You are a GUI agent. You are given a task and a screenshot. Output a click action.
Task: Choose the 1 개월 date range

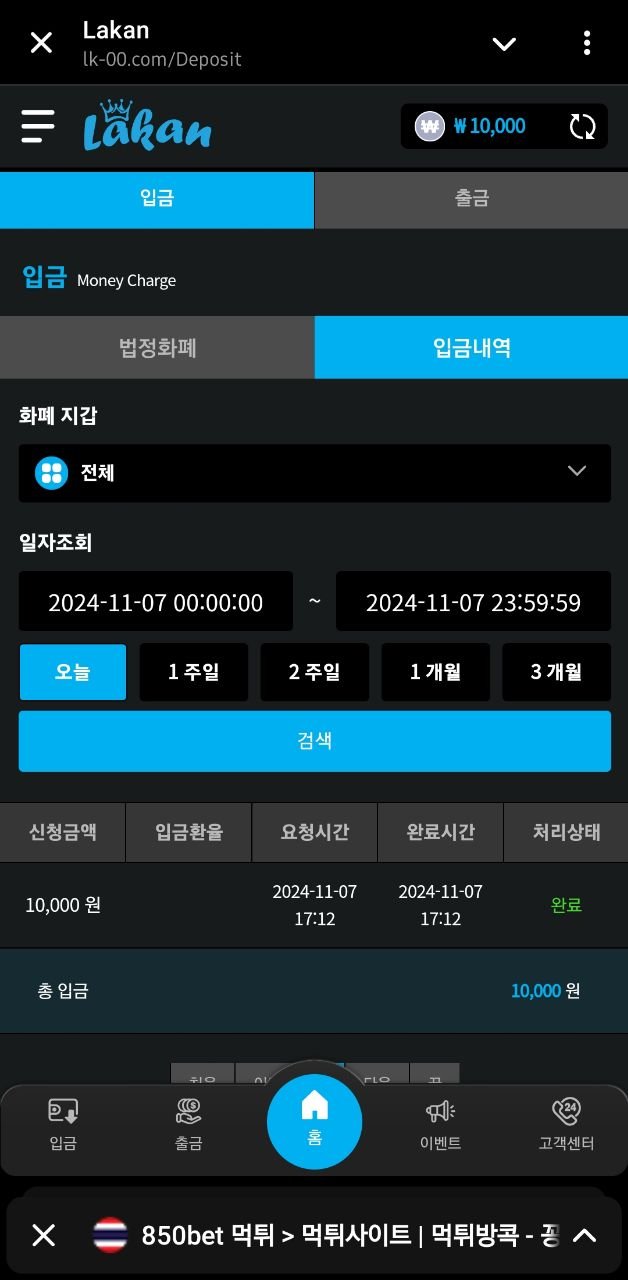(435, 672)
